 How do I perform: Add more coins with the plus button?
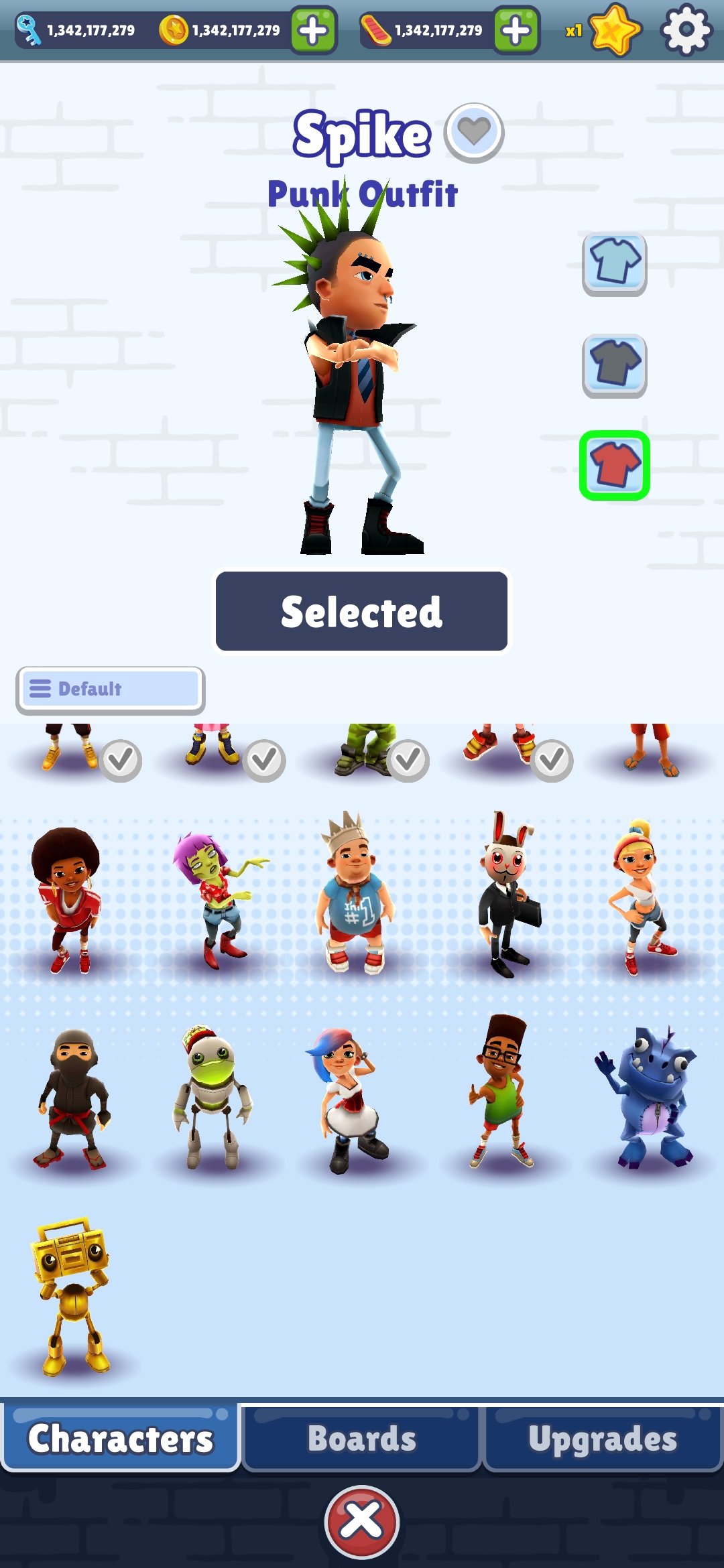(313, 30)
